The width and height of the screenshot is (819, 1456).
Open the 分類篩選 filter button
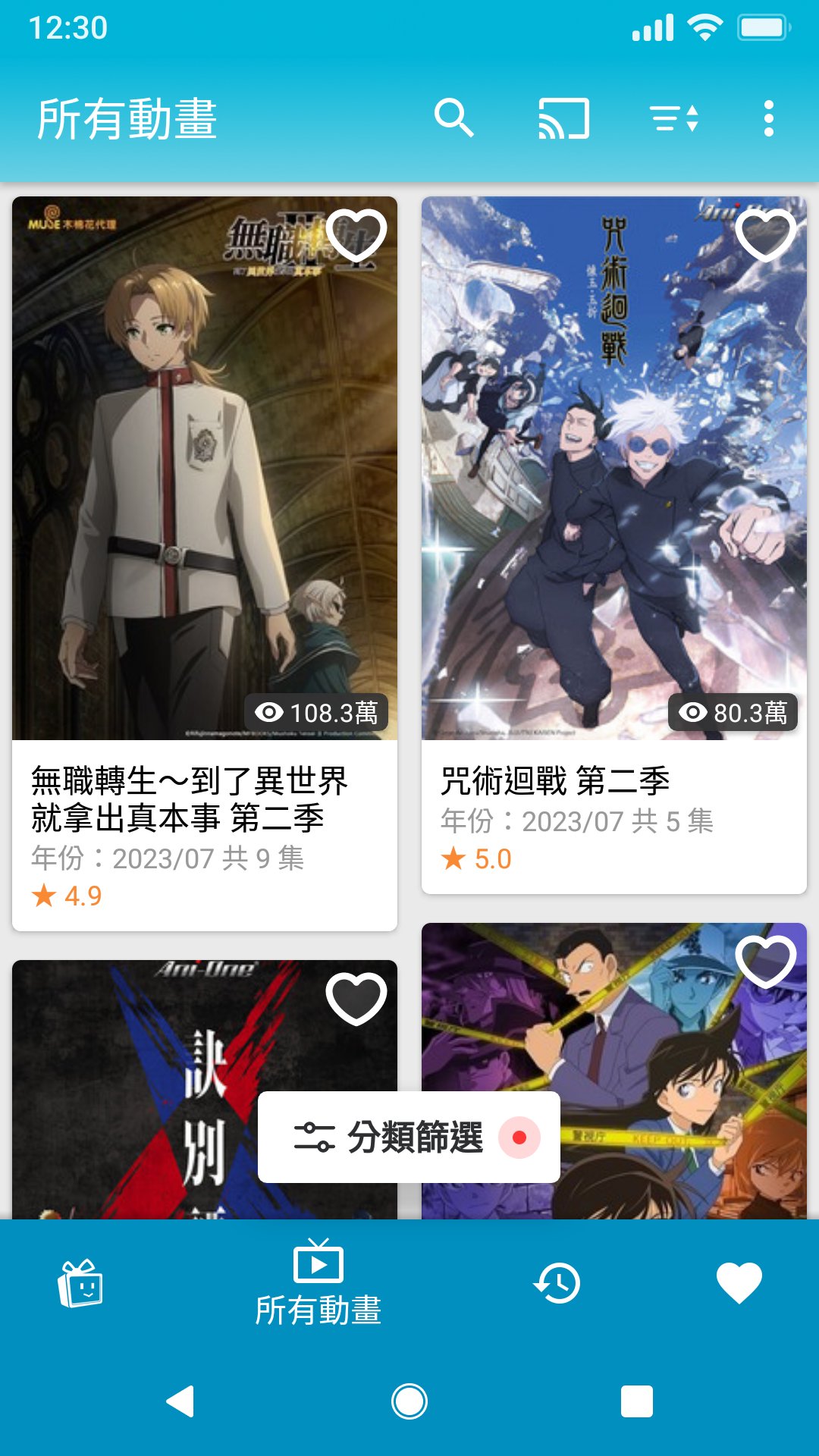(409, 1137)
